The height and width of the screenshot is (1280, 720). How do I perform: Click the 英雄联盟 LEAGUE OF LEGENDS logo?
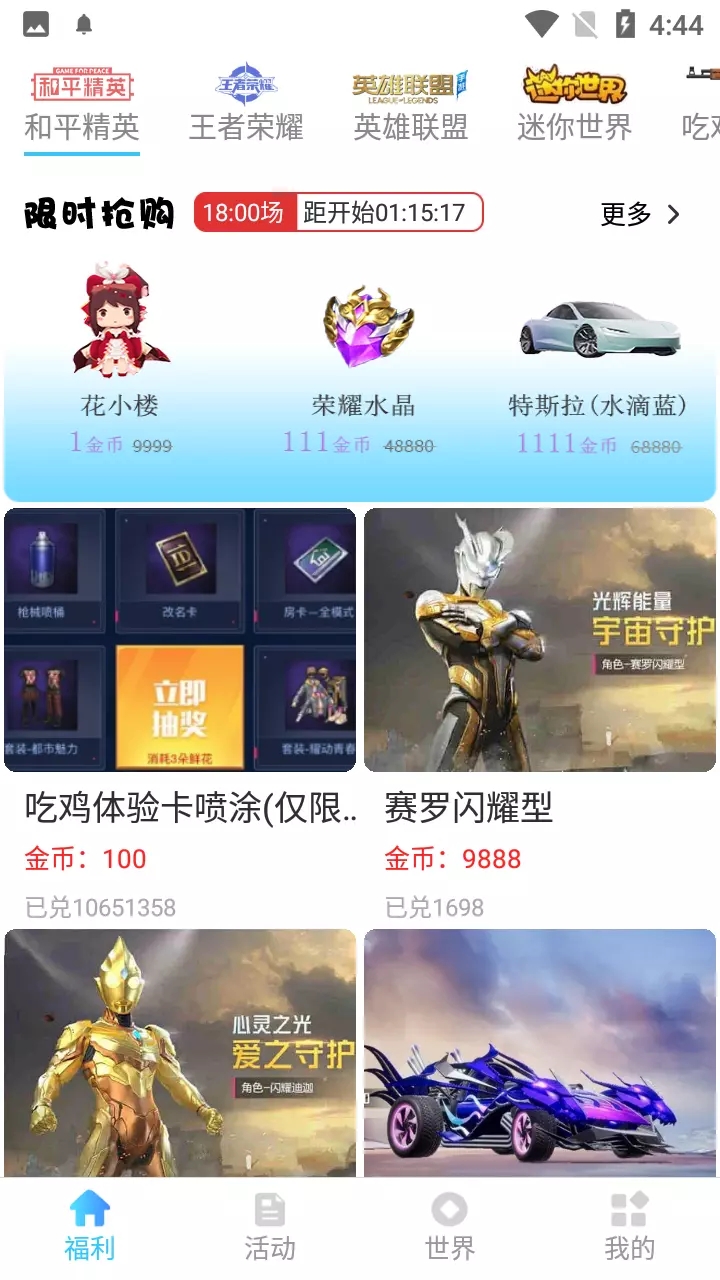410,85
